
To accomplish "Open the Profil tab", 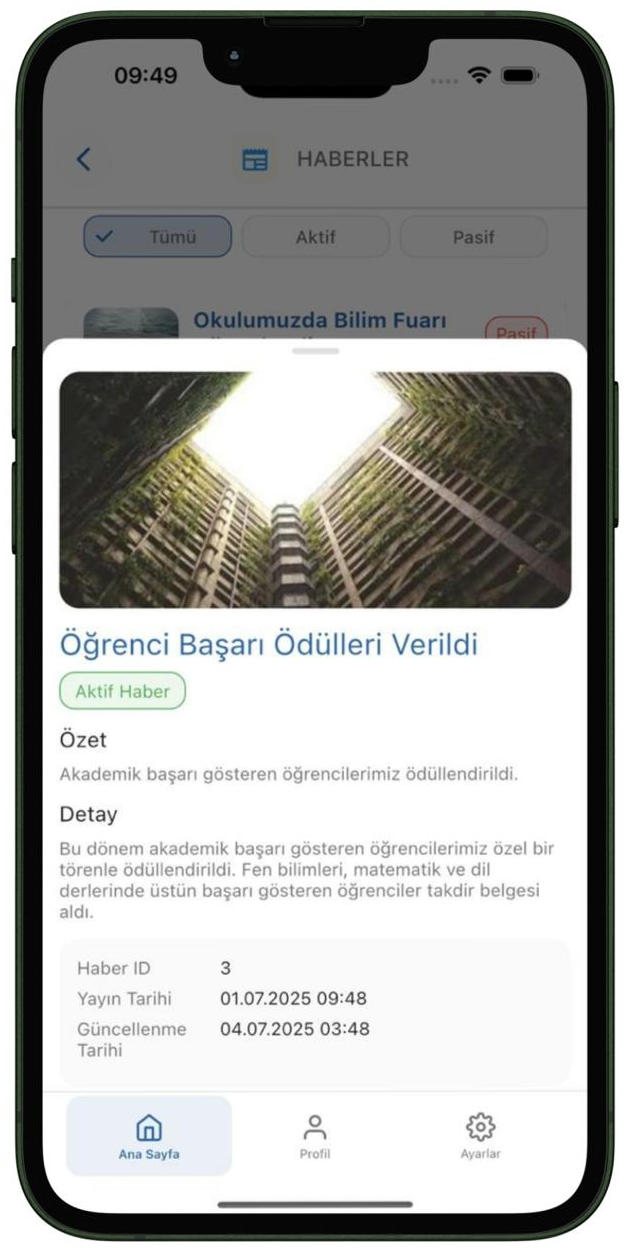I will pos(315,1136).
